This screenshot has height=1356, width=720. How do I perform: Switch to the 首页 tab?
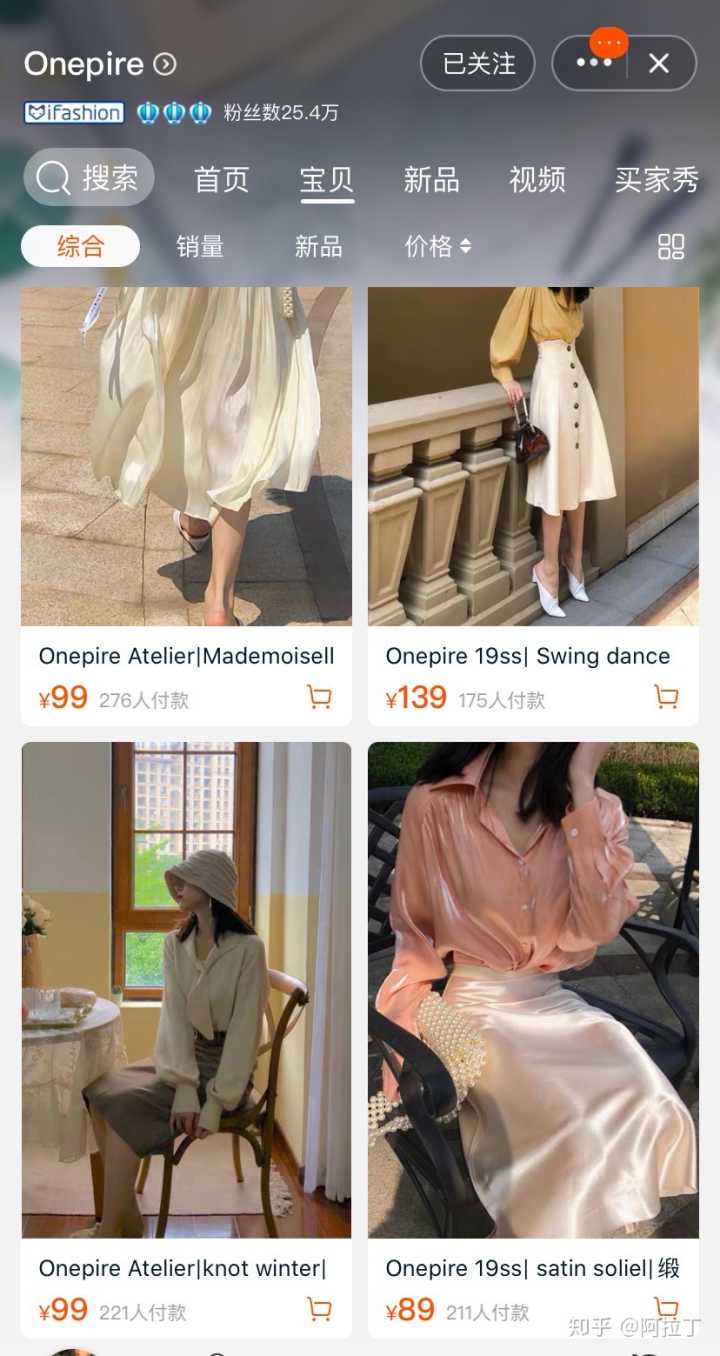(x=221, y=180)
